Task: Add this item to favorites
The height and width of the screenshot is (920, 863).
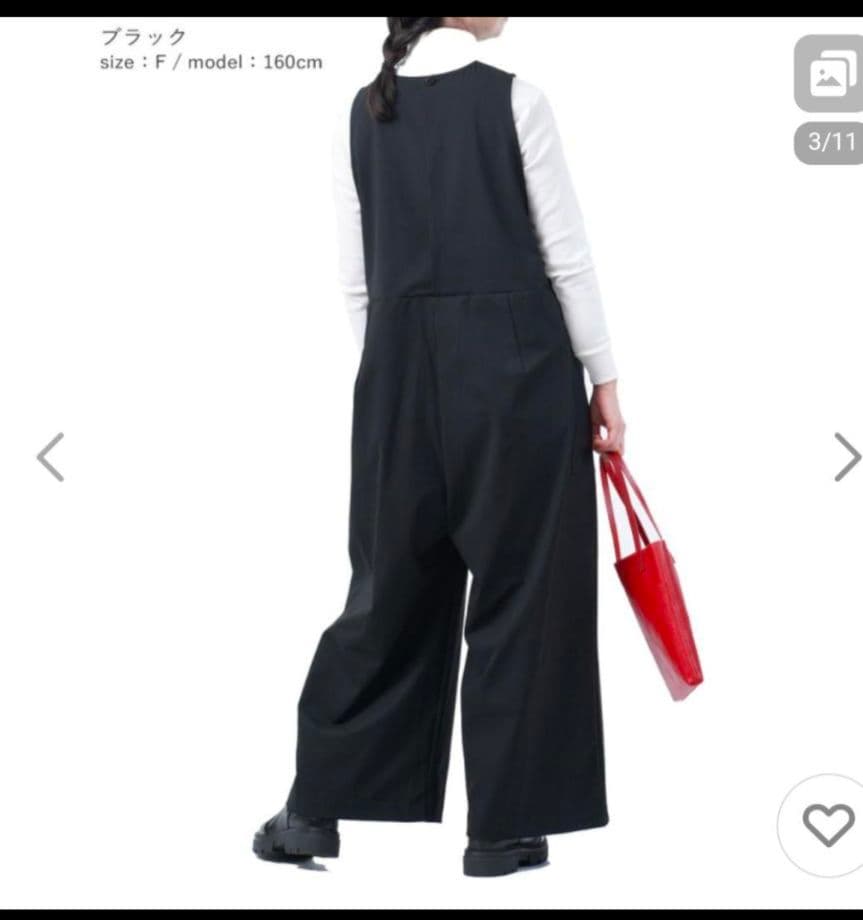Action: click(828, 824)
